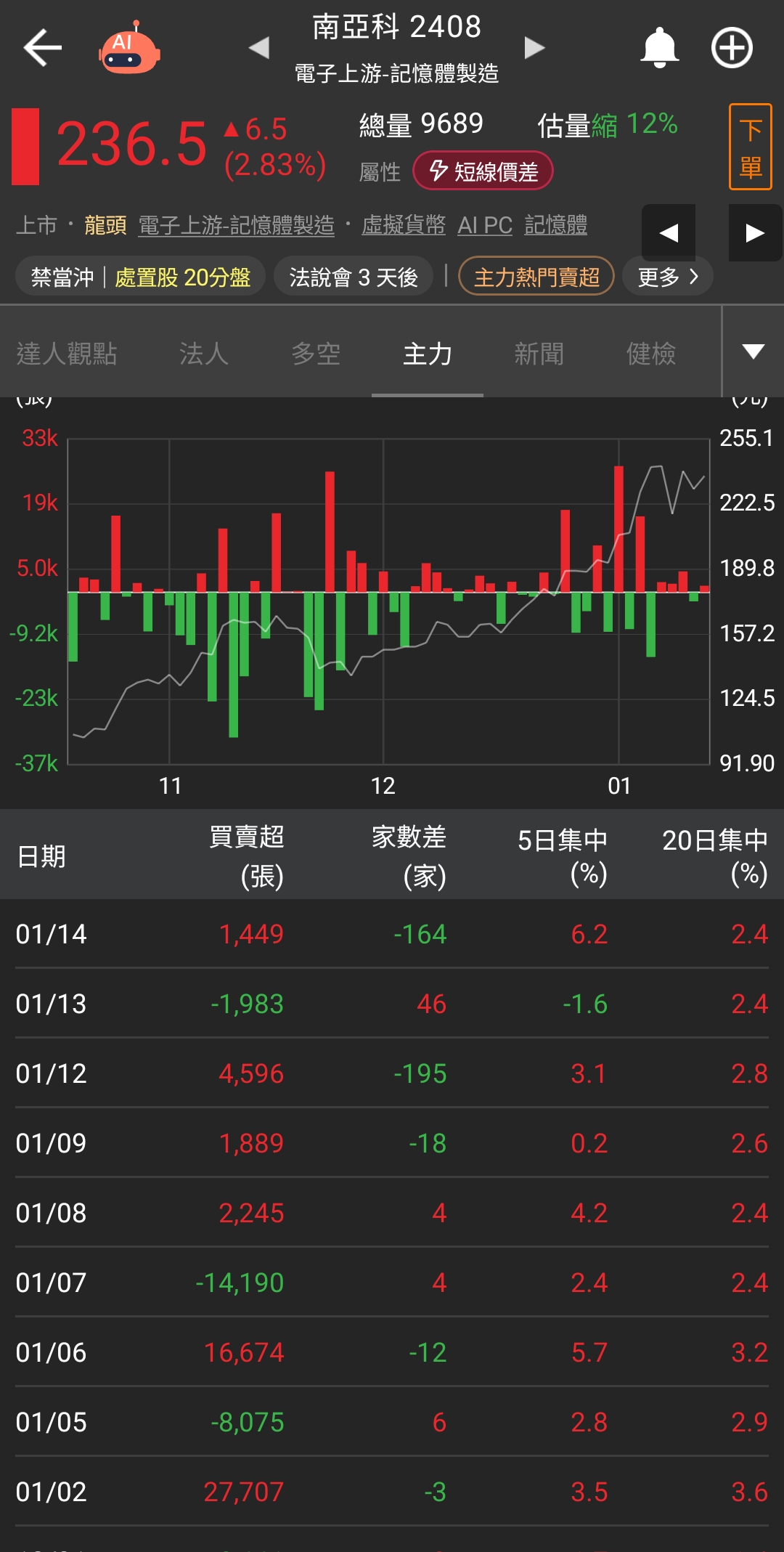Go back with the top-left arrow
The width and height of the screenshot is (784, 1552).
42,48
